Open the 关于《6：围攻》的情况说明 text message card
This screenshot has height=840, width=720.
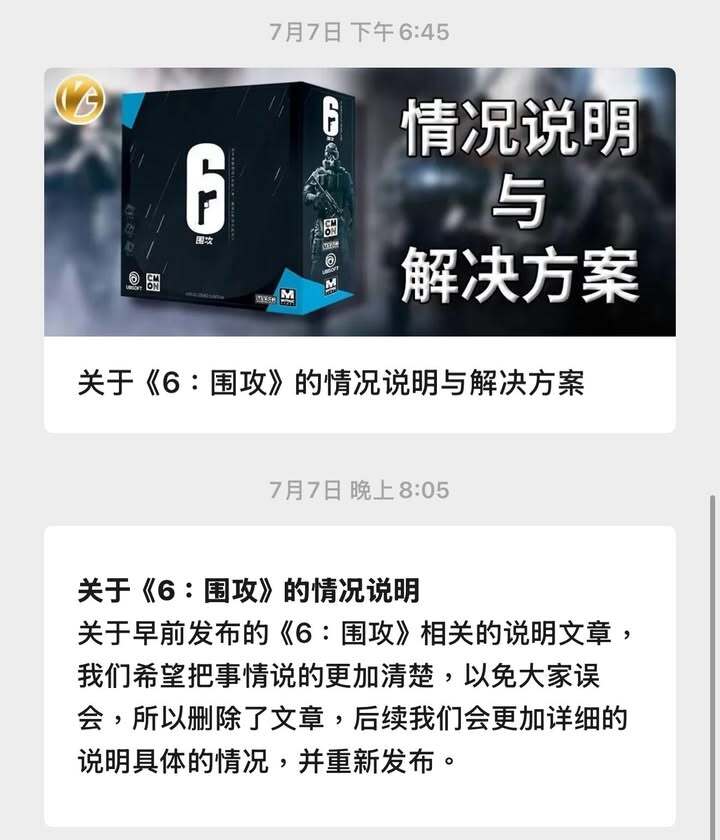pyautogui.click(x=359, y=675)
